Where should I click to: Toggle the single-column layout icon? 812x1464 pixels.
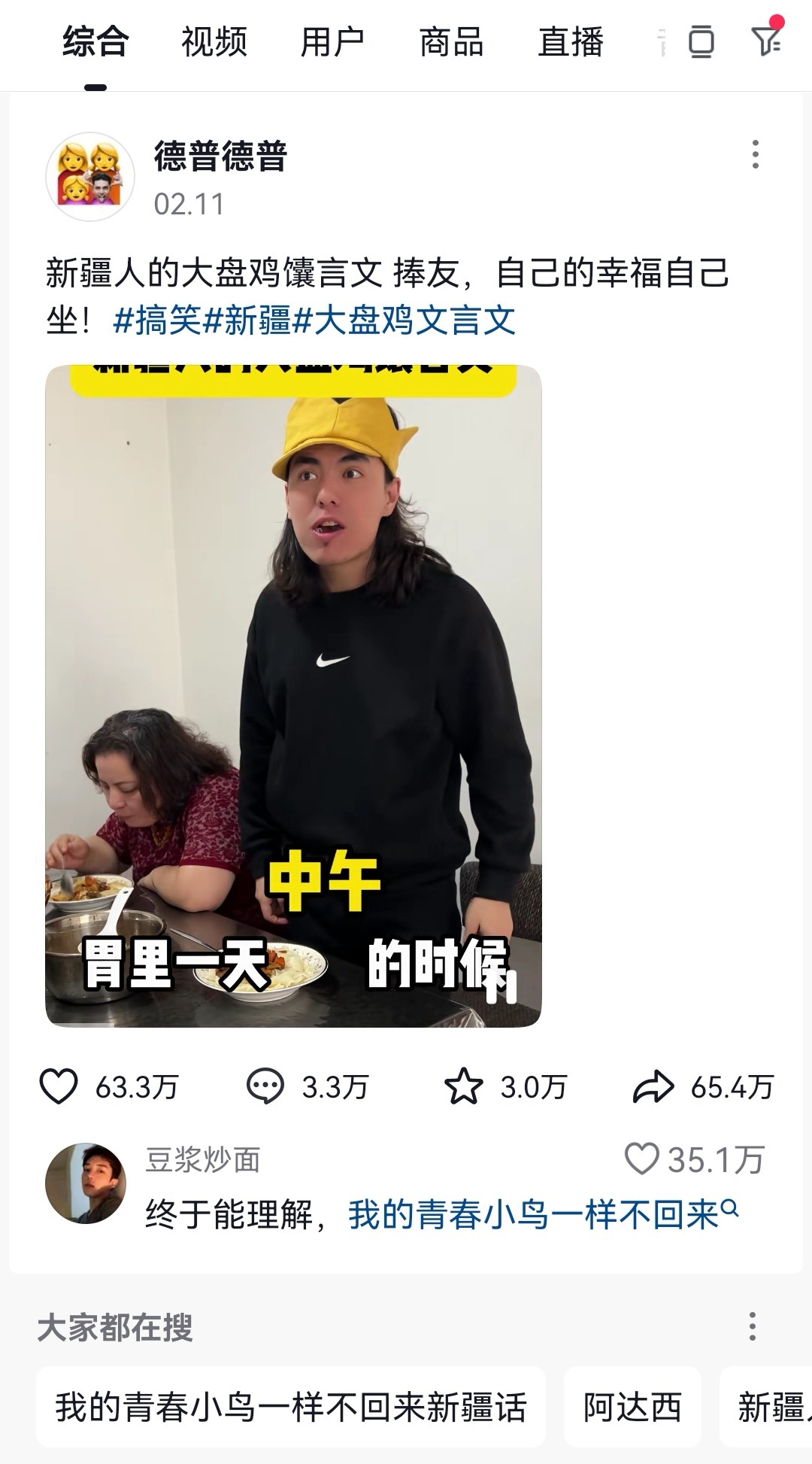[701, 41]
